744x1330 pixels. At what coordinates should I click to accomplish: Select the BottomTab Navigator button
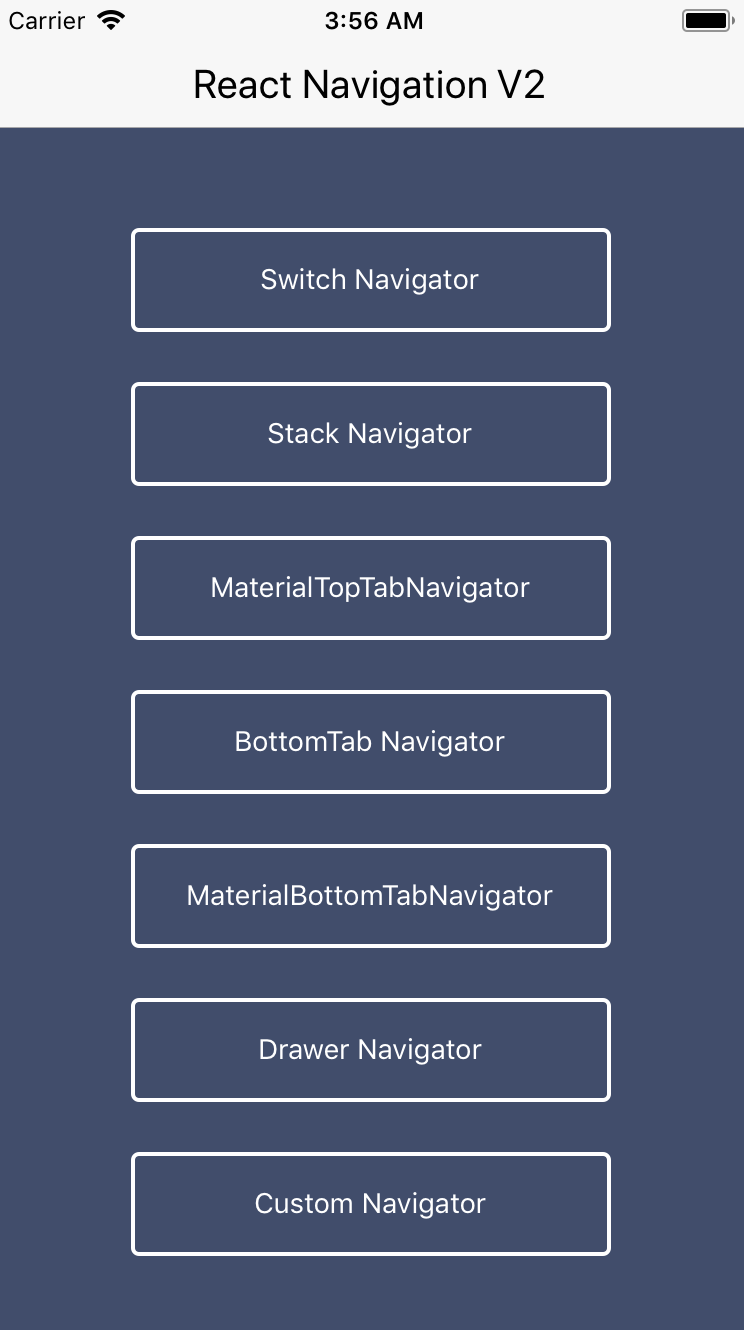tap(370, 742)
